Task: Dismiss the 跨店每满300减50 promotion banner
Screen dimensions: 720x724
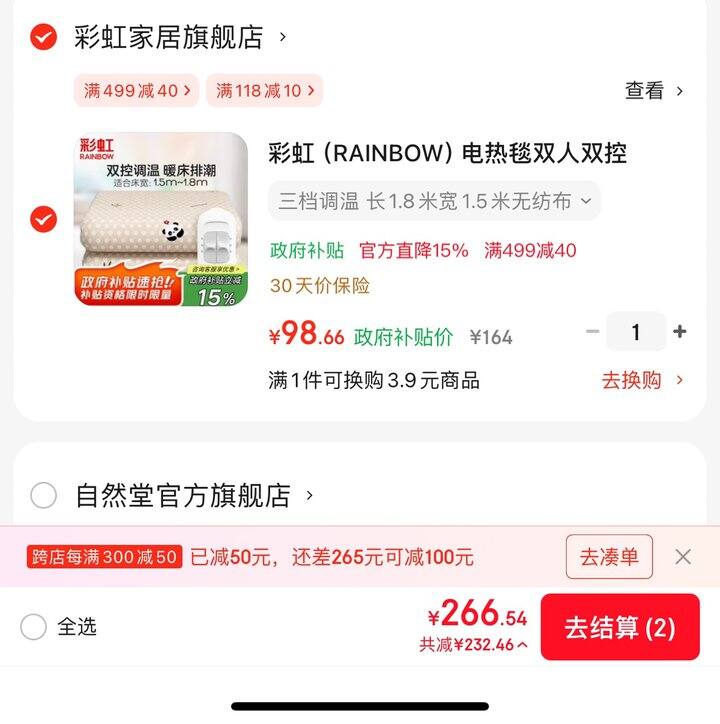Action: pyautogui.click(x=683, y=557)
